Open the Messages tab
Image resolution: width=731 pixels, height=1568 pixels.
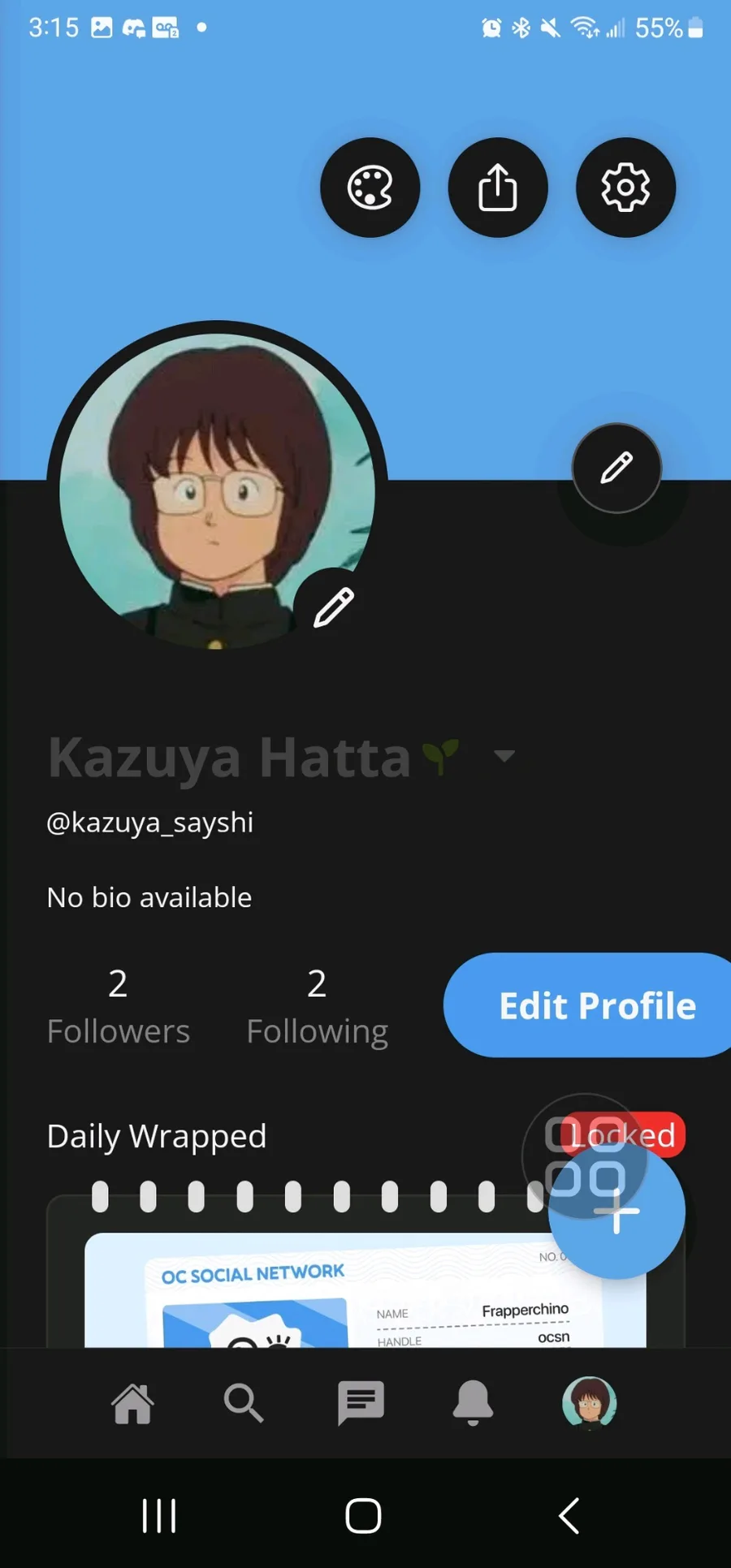[361, 1402]
